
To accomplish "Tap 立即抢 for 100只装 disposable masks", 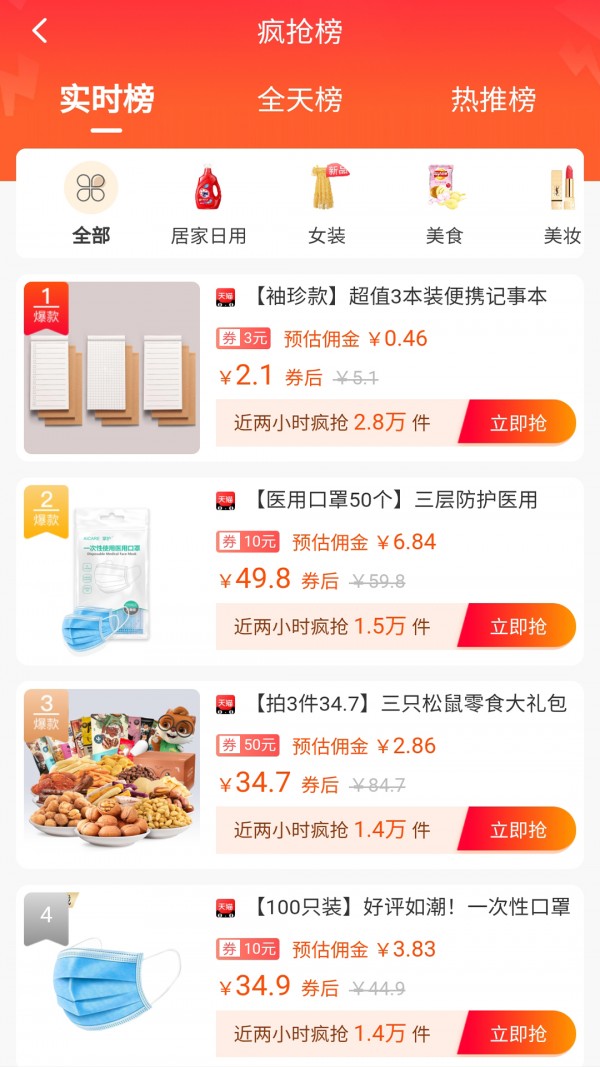I will pos(518,1034).
